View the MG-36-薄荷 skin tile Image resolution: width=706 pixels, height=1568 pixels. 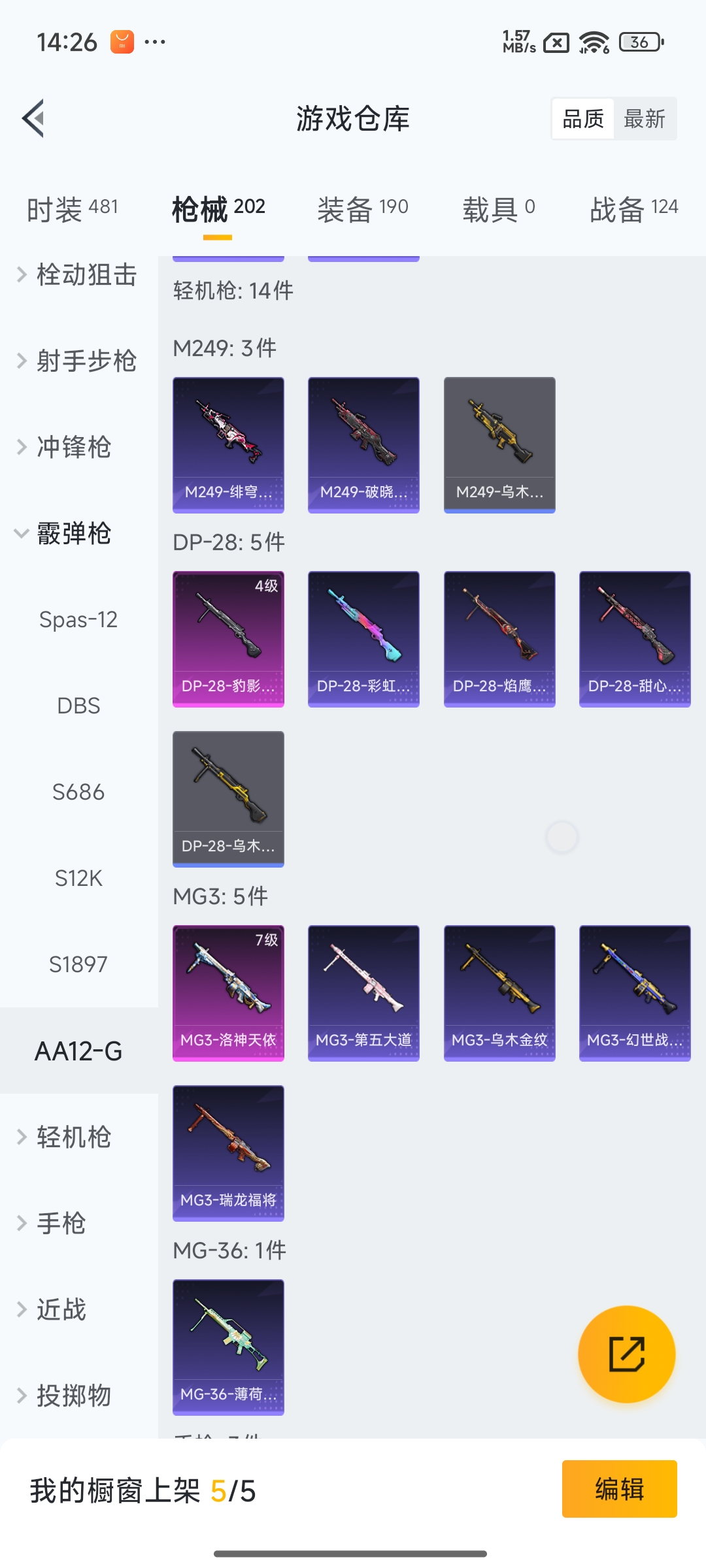(228, 1347)
